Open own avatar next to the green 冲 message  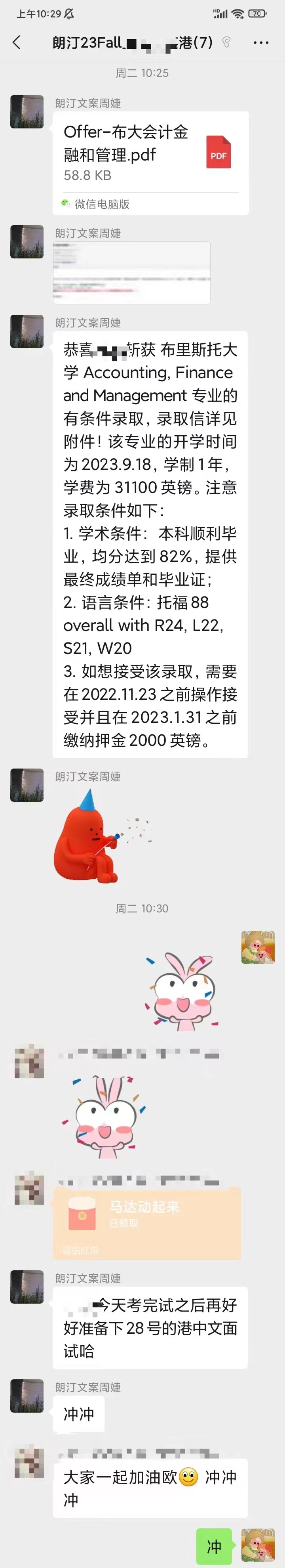tap(258, 1545)
